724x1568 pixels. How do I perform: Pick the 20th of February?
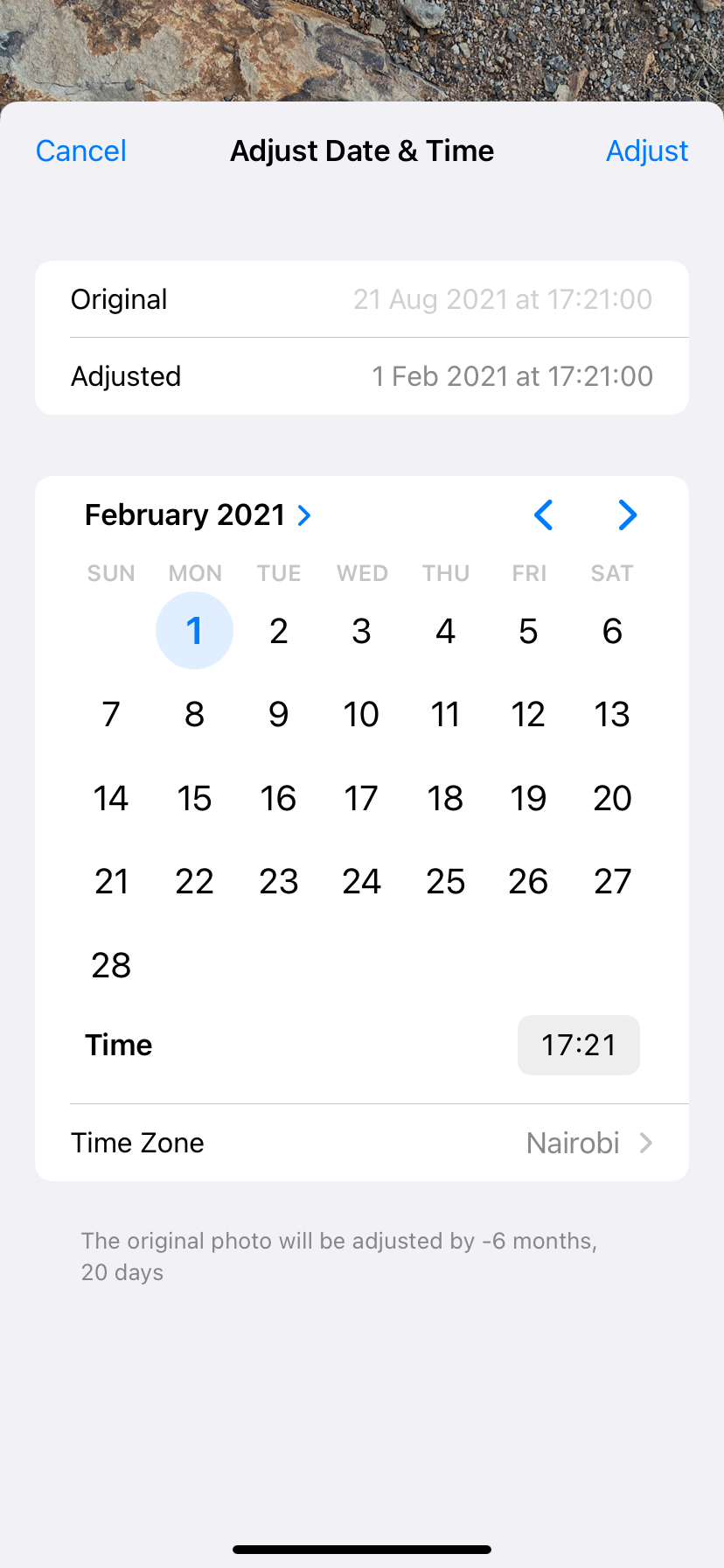click(612, 797)
